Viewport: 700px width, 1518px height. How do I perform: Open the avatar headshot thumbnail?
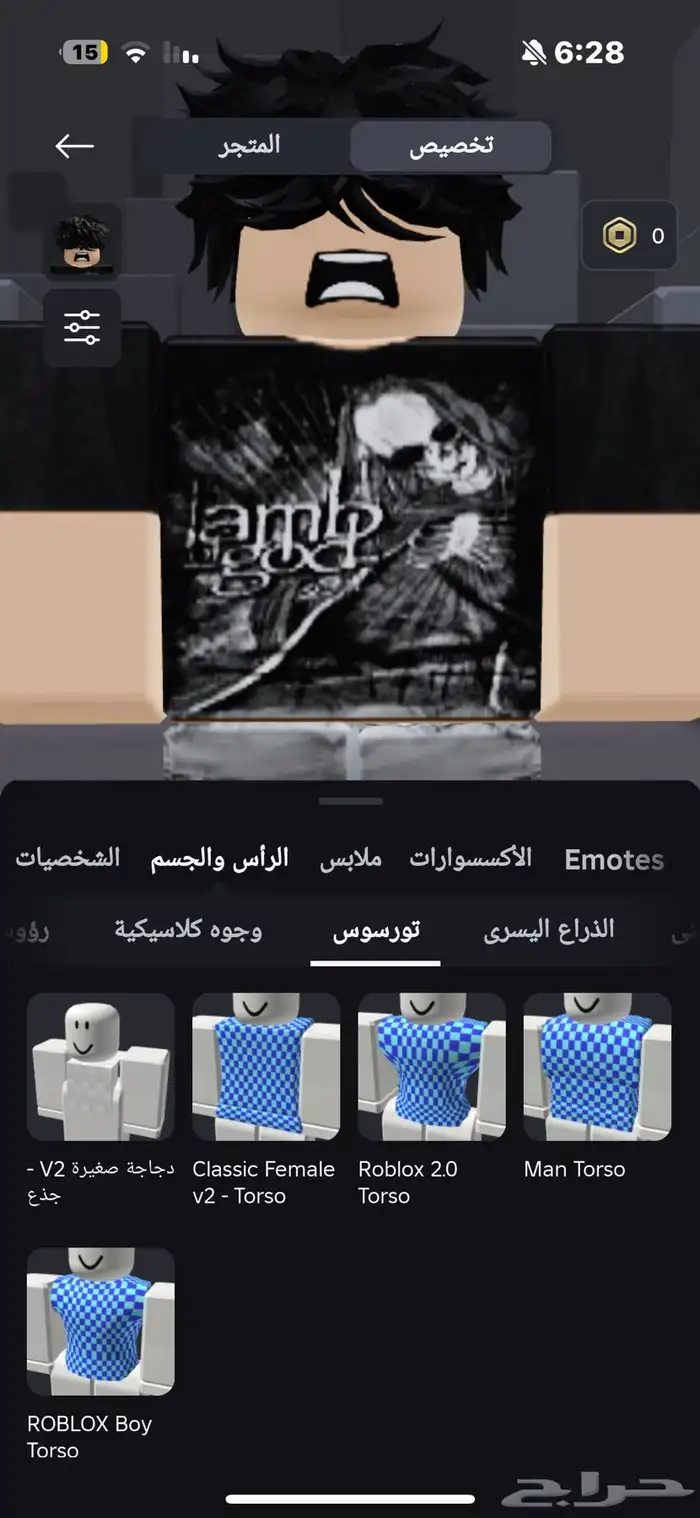click(x=82, y=242)
